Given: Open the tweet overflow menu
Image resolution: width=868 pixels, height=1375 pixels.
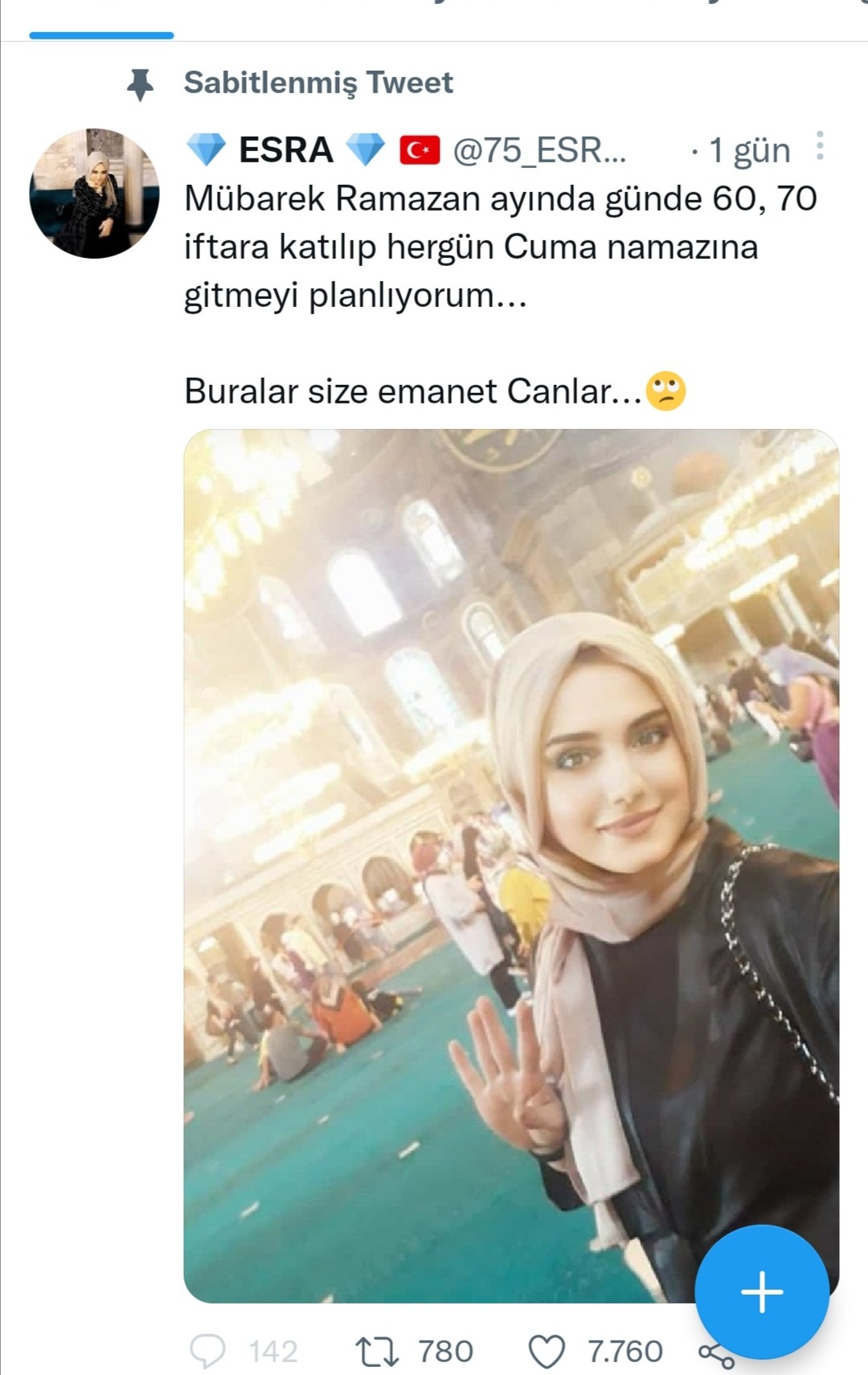Looking at the screenshot, I should click(x=819, y=146).
